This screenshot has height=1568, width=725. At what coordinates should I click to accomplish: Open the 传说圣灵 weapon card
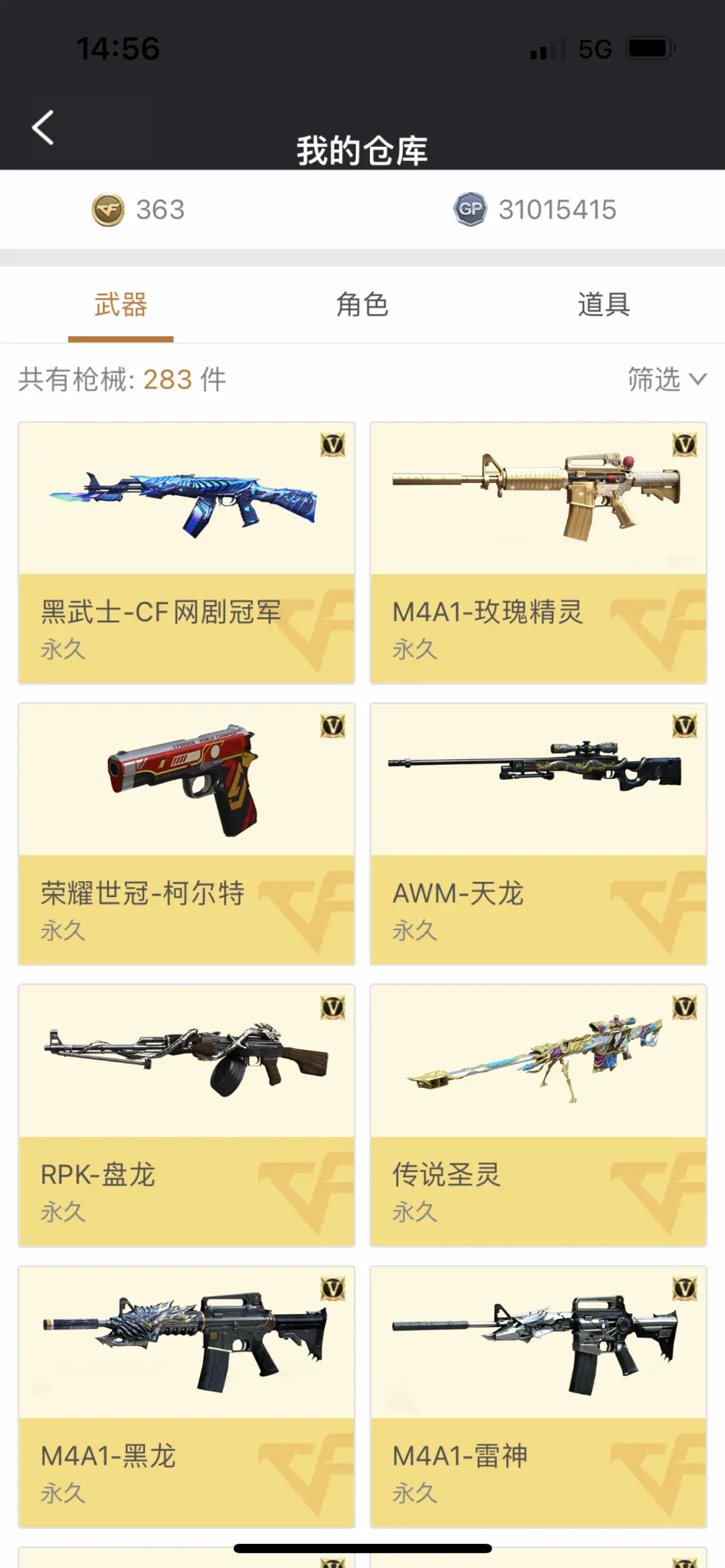[538, 1115]
